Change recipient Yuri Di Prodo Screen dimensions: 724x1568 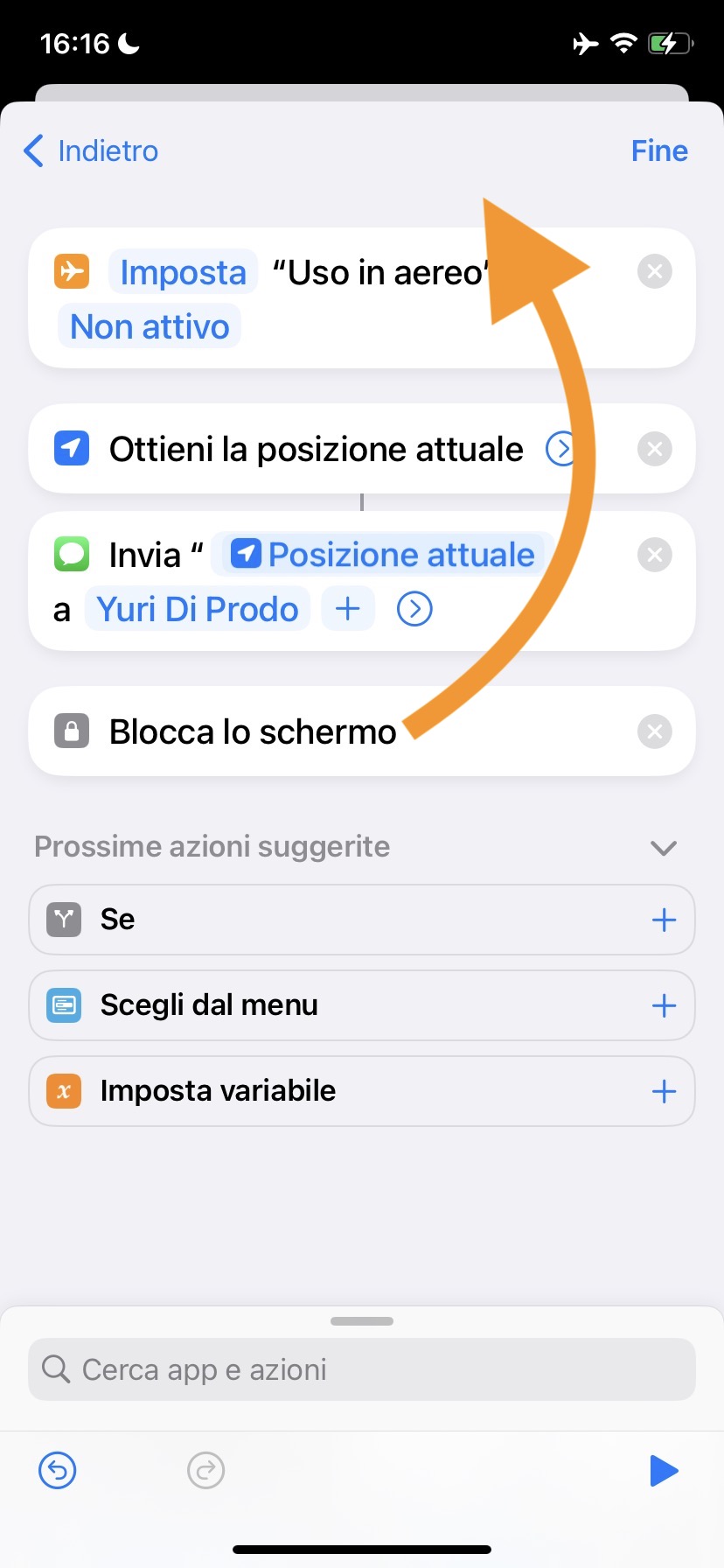click(x=198, y=609)
